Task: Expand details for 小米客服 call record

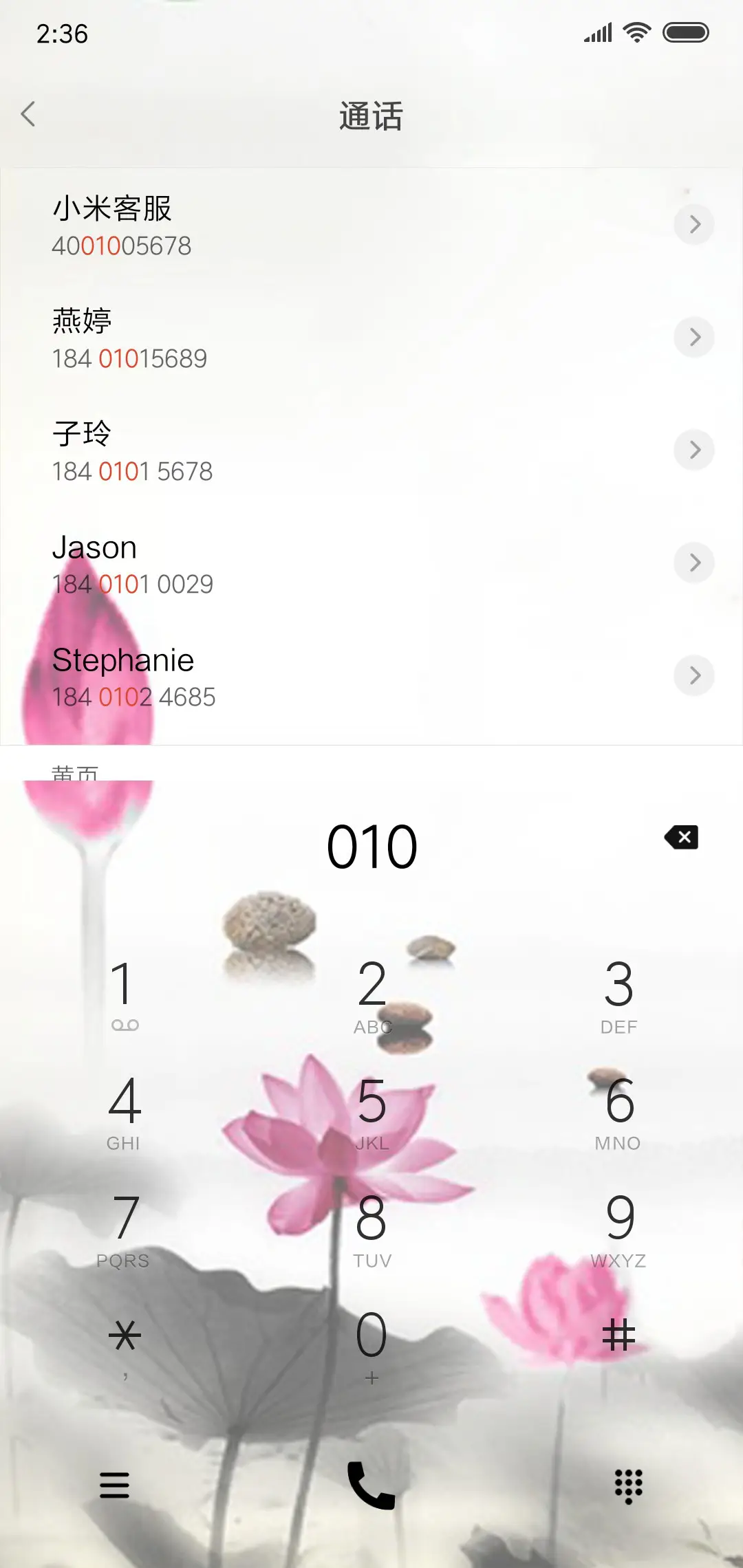Action: [x=693, y=224]
